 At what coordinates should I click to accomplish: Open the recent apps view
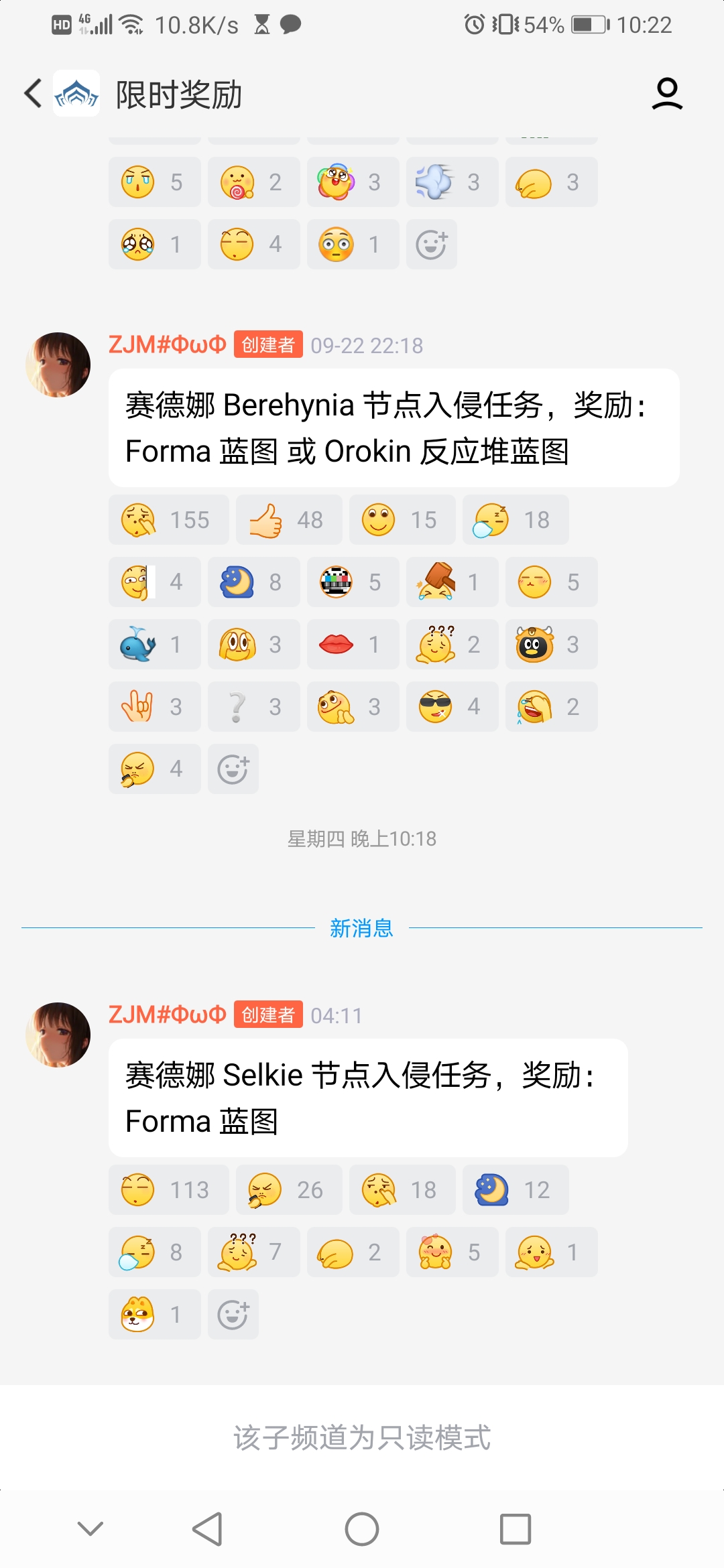[x=516, y=1529]
